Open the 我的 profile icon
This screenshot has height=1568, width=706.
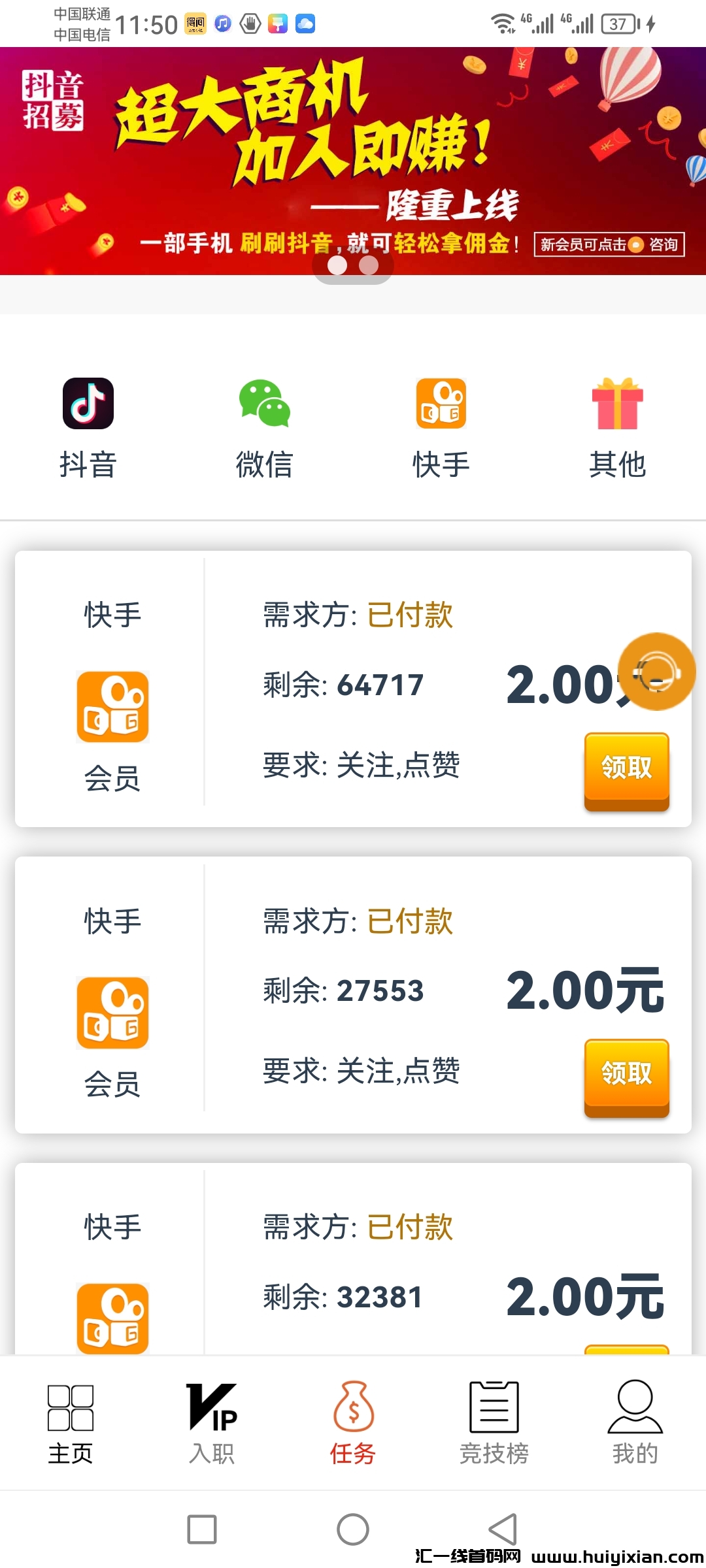pos(635,1424)
